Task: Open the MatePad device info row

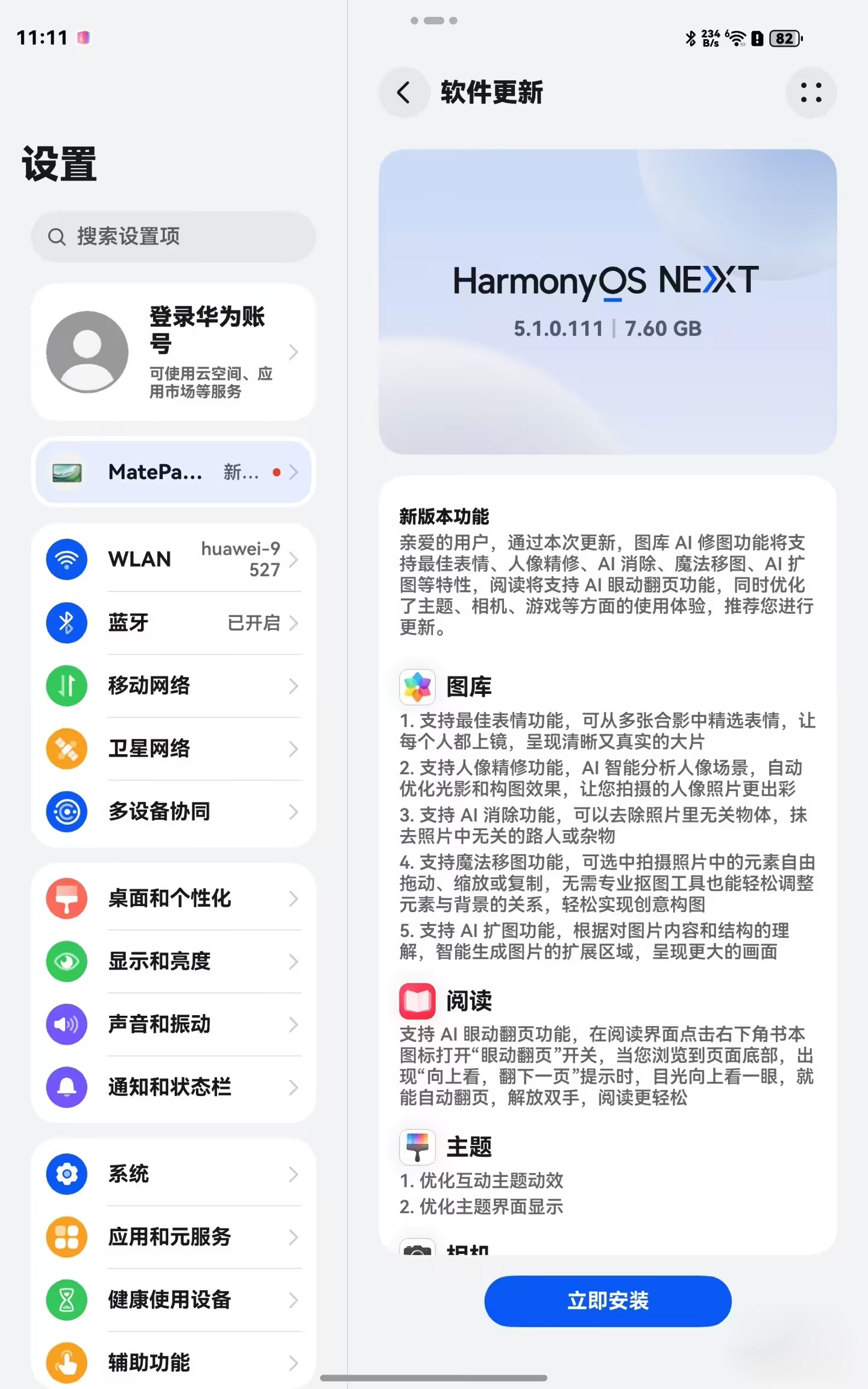Action: (x=174, y=472)
